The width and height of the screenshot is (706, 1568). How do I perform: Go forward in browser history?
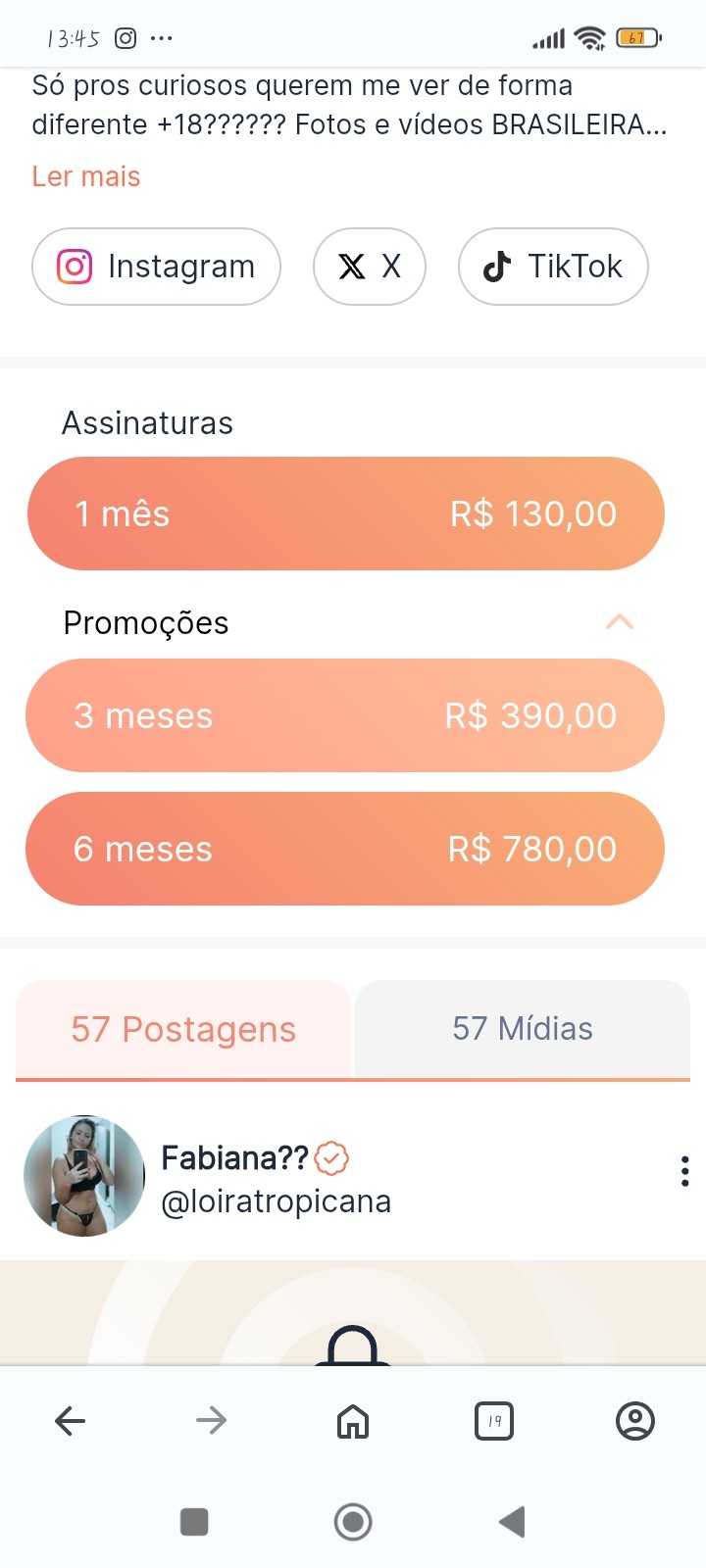coord(212,1420)
